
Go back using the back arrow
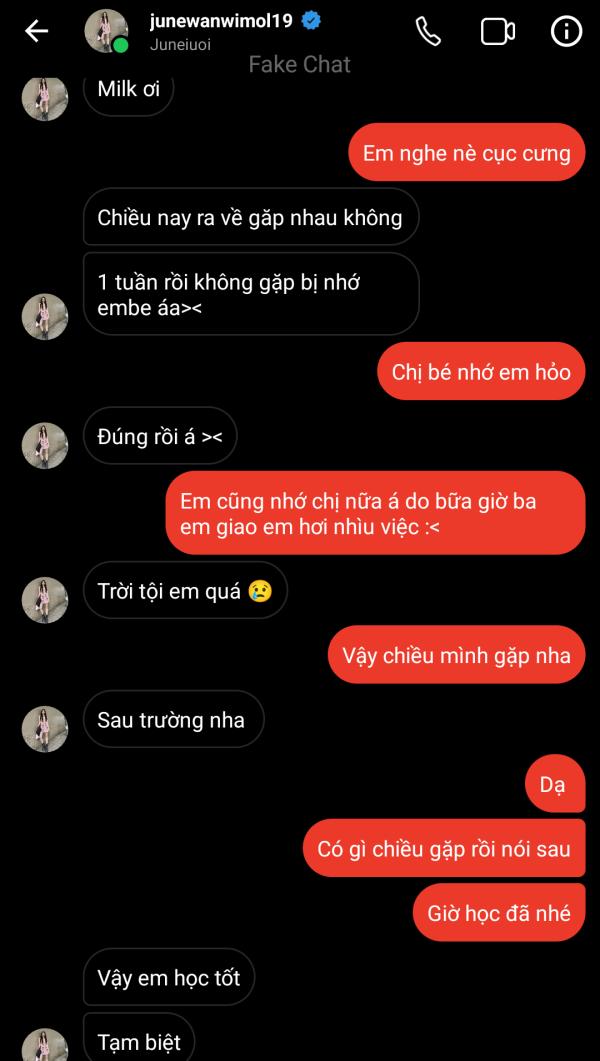click(37, 32)
